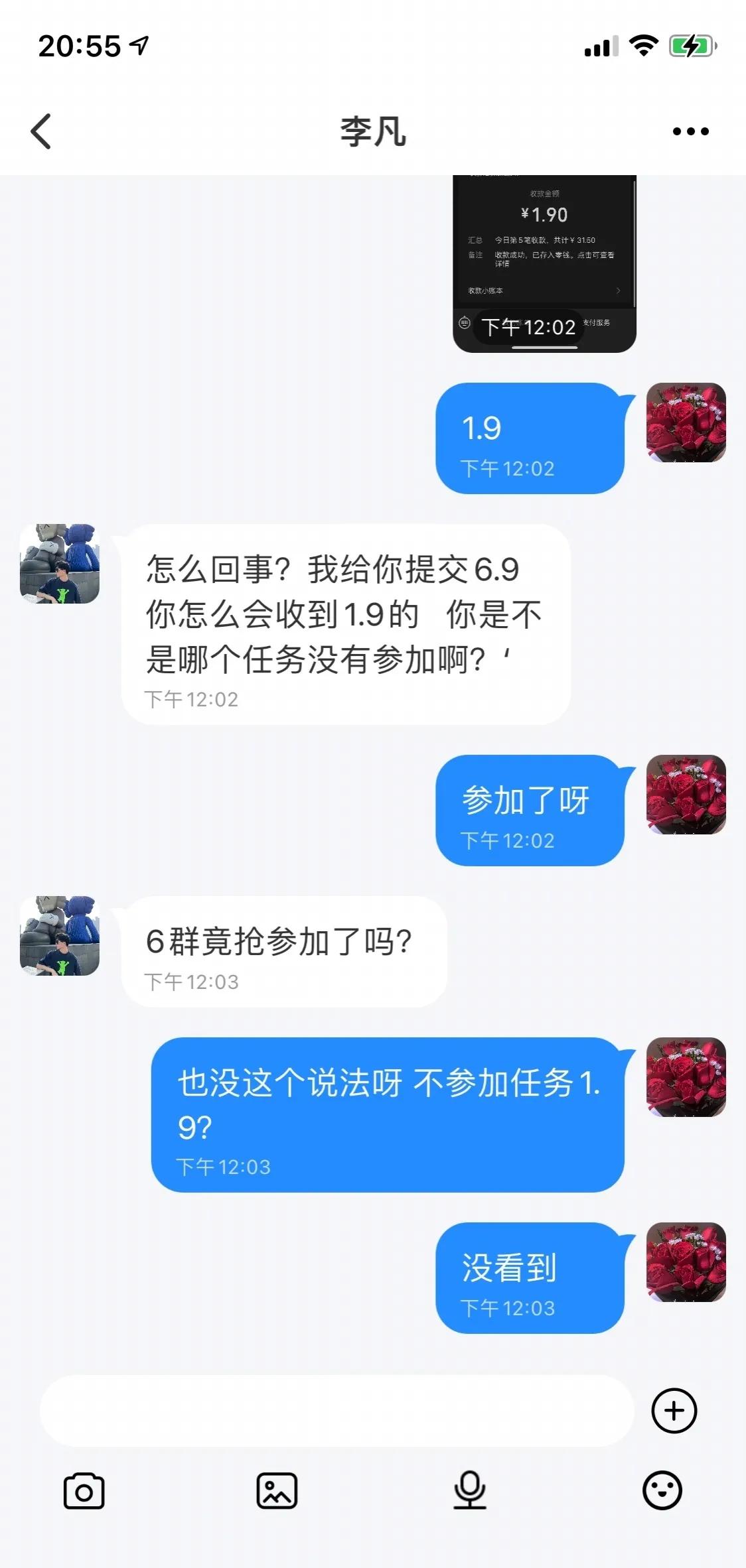
Task: Tap the chat title 李凡
Action: [x=373, y=131]
